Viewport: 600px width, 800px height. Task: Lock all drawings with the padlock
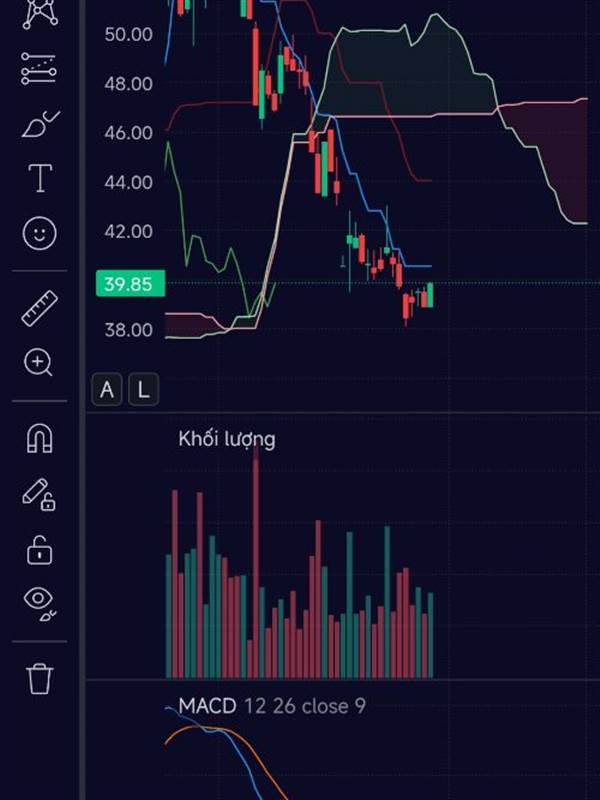(40, 550)
